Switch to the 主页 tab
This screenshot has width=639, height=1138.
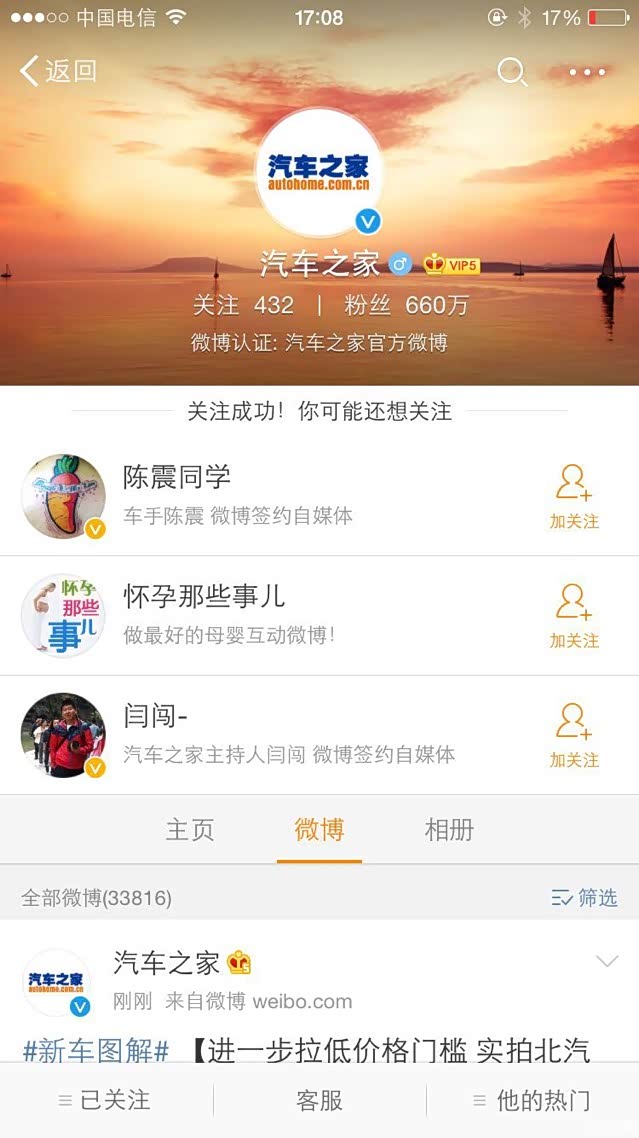[x=190, y=830]
